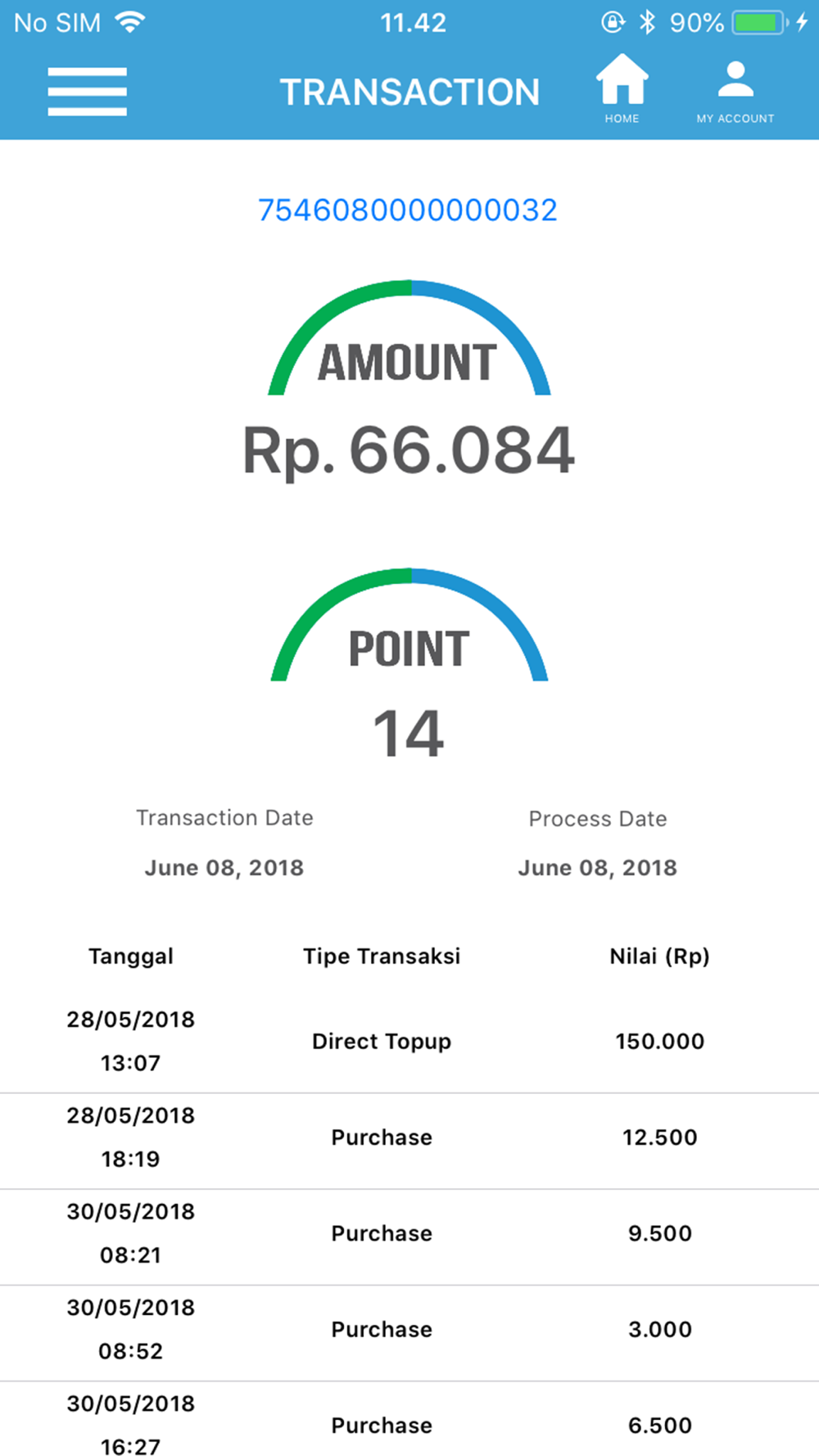Open the hamburger drawer menu
The width and height of the screenshot is (819, 1456).
(87, 91)
